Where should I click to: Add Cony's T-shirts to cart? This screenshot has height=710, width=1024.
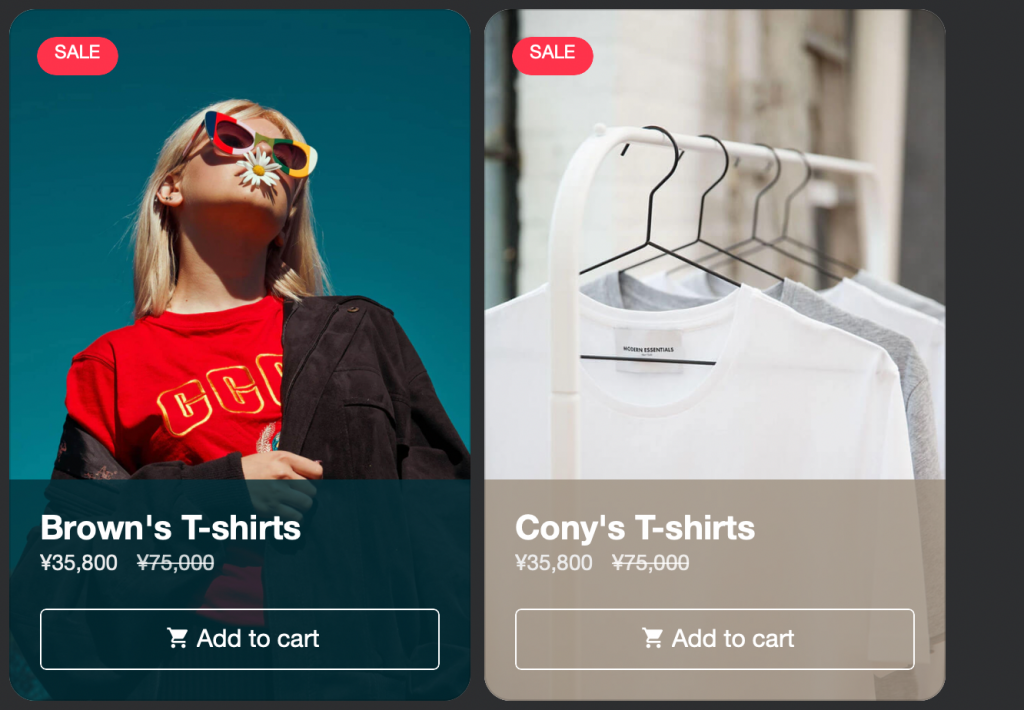(x=714, y=639)
